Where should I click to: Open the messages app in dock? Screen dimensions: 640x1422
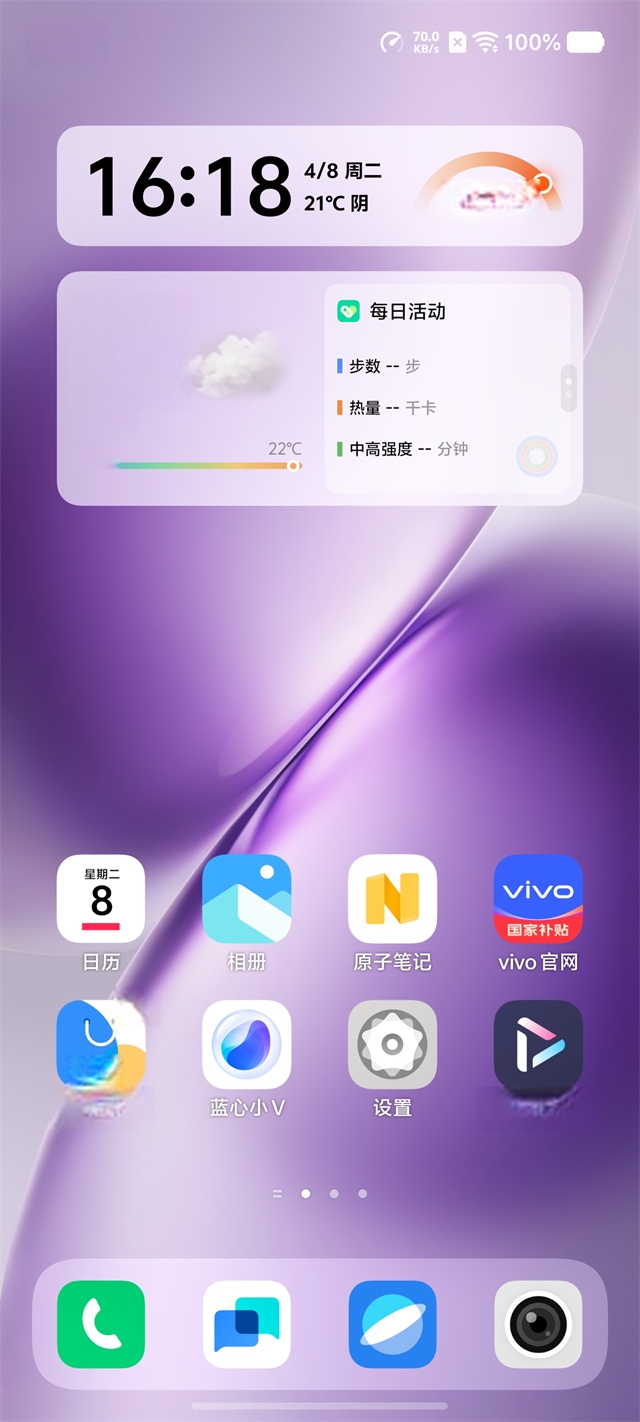[247, 1324]
